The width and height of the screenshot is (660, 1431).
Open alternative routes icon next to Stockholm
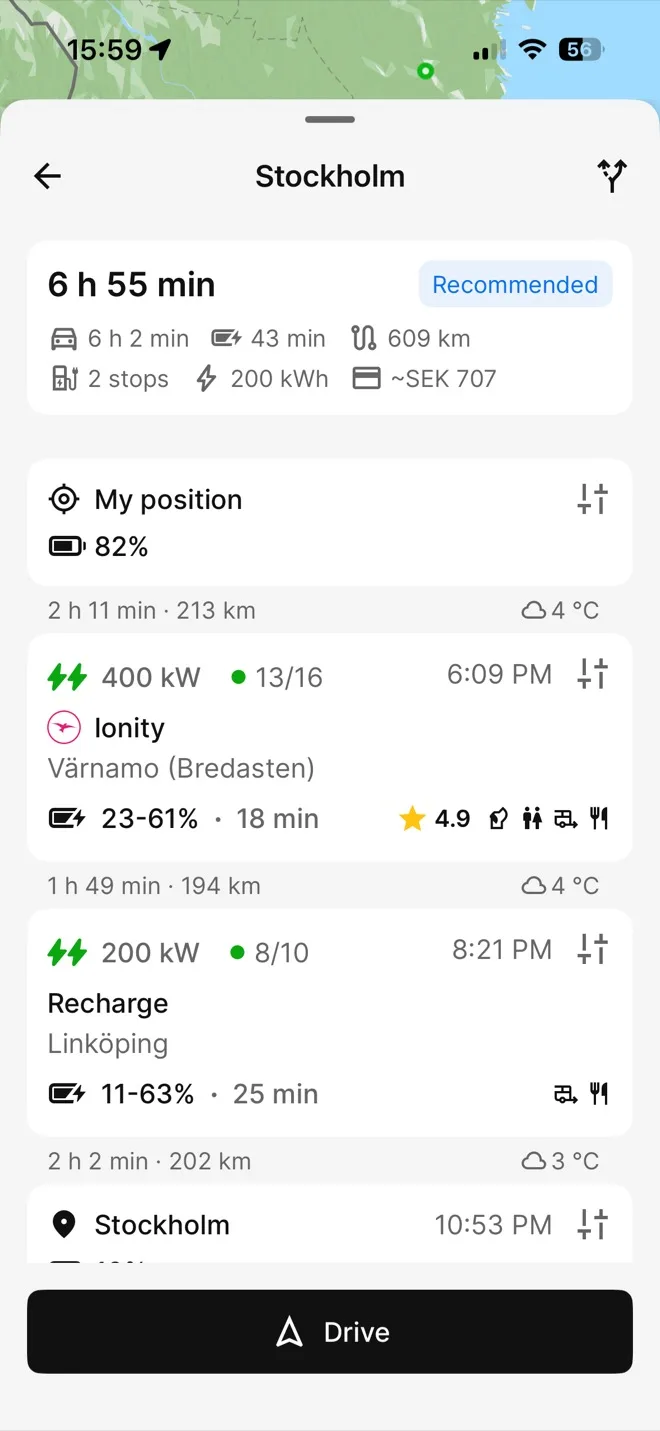tap(612, 176)
